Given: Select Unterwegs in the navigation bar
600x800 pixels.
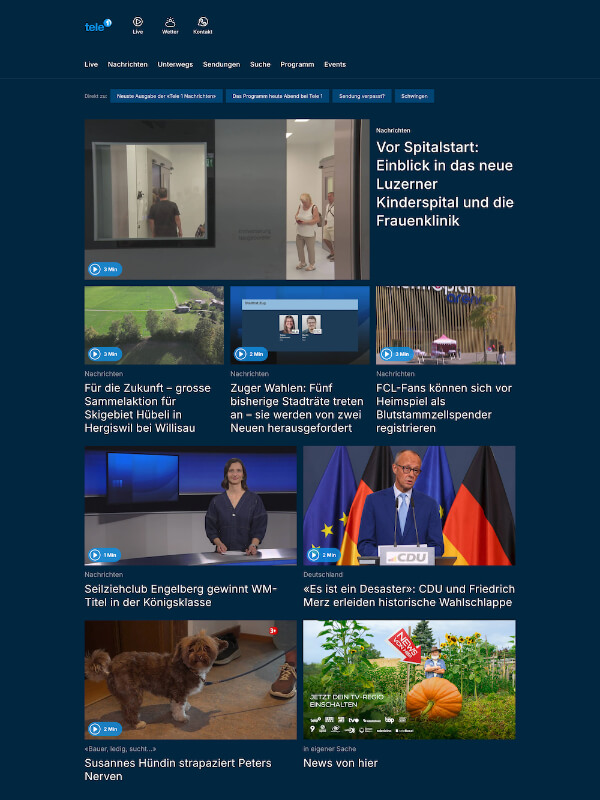Looking at the screenshot, I should (x=175, y=64).
